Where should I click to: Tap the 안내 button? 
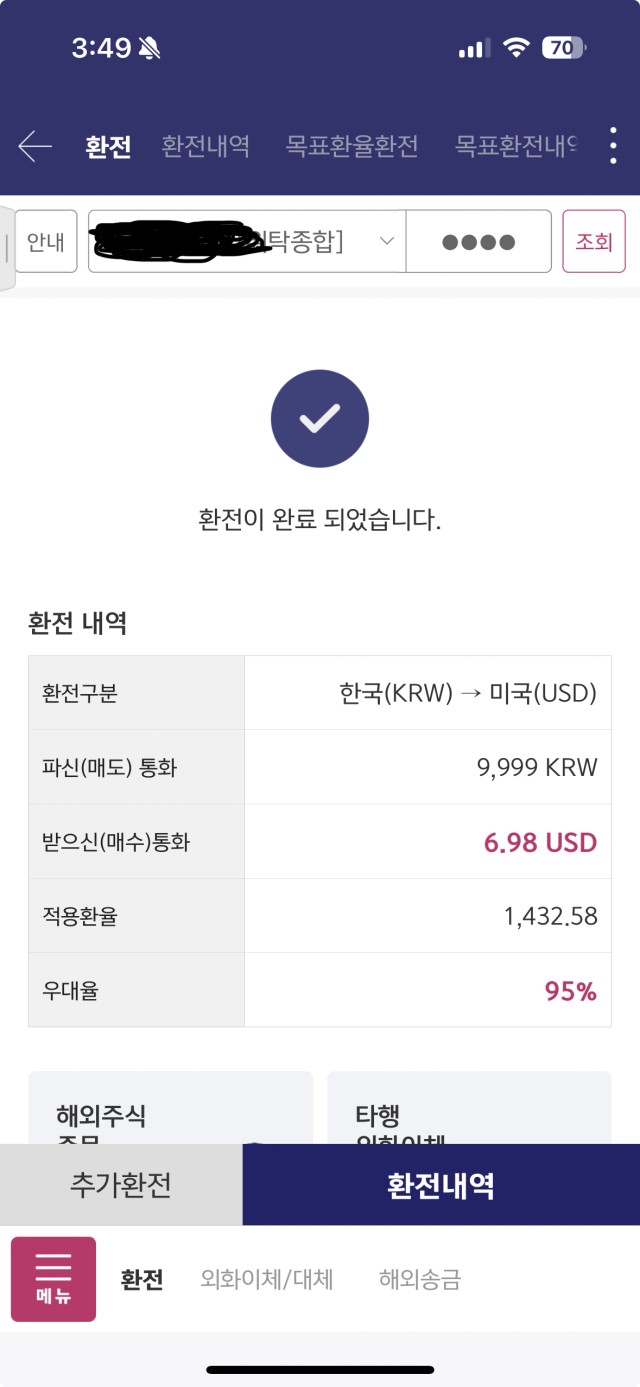click(x=46, y=241)
